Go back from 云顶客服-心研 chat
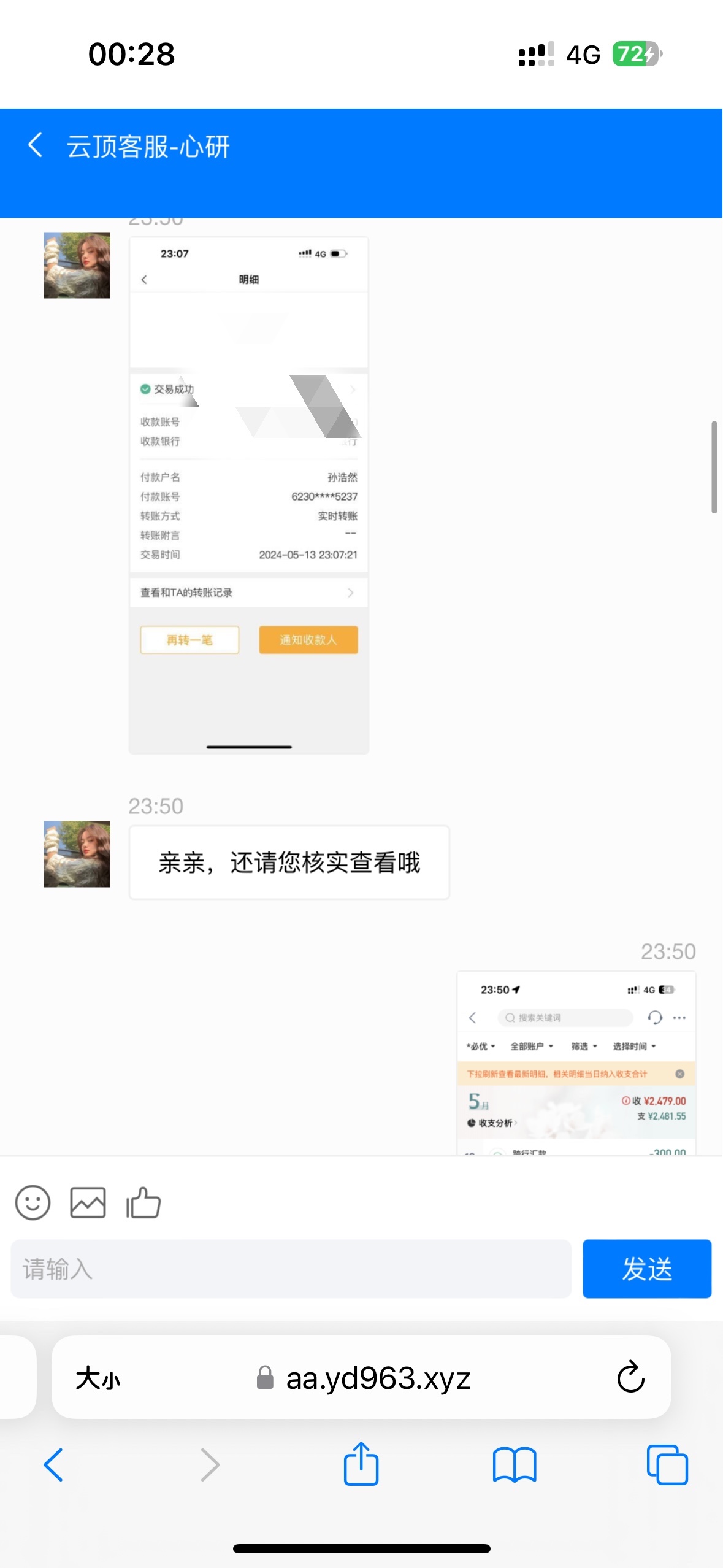The height and width of the screenshot is (1568, 723). (x=36, y=145)
